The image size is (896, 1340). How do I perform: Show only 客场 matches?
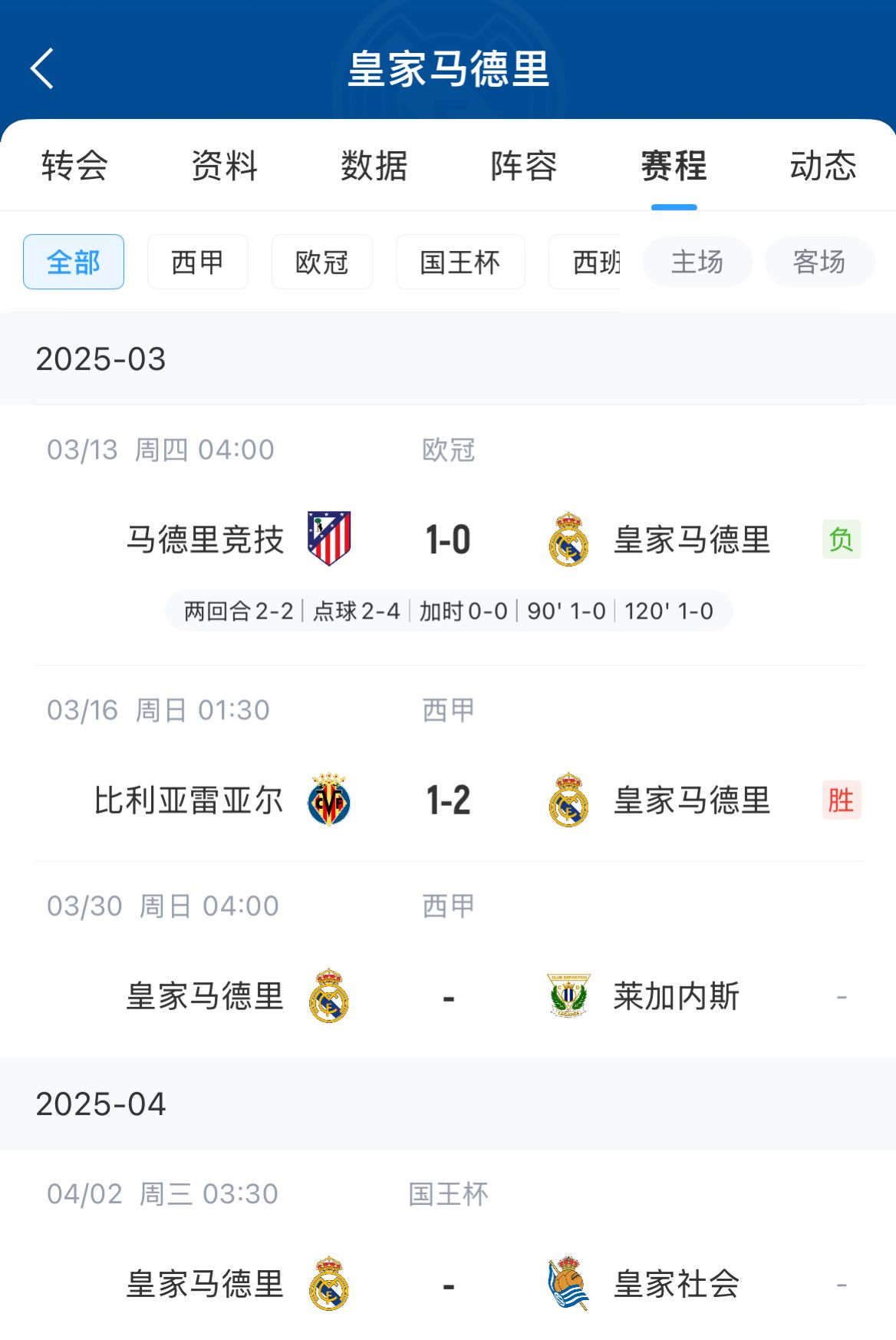pos(819,262)
